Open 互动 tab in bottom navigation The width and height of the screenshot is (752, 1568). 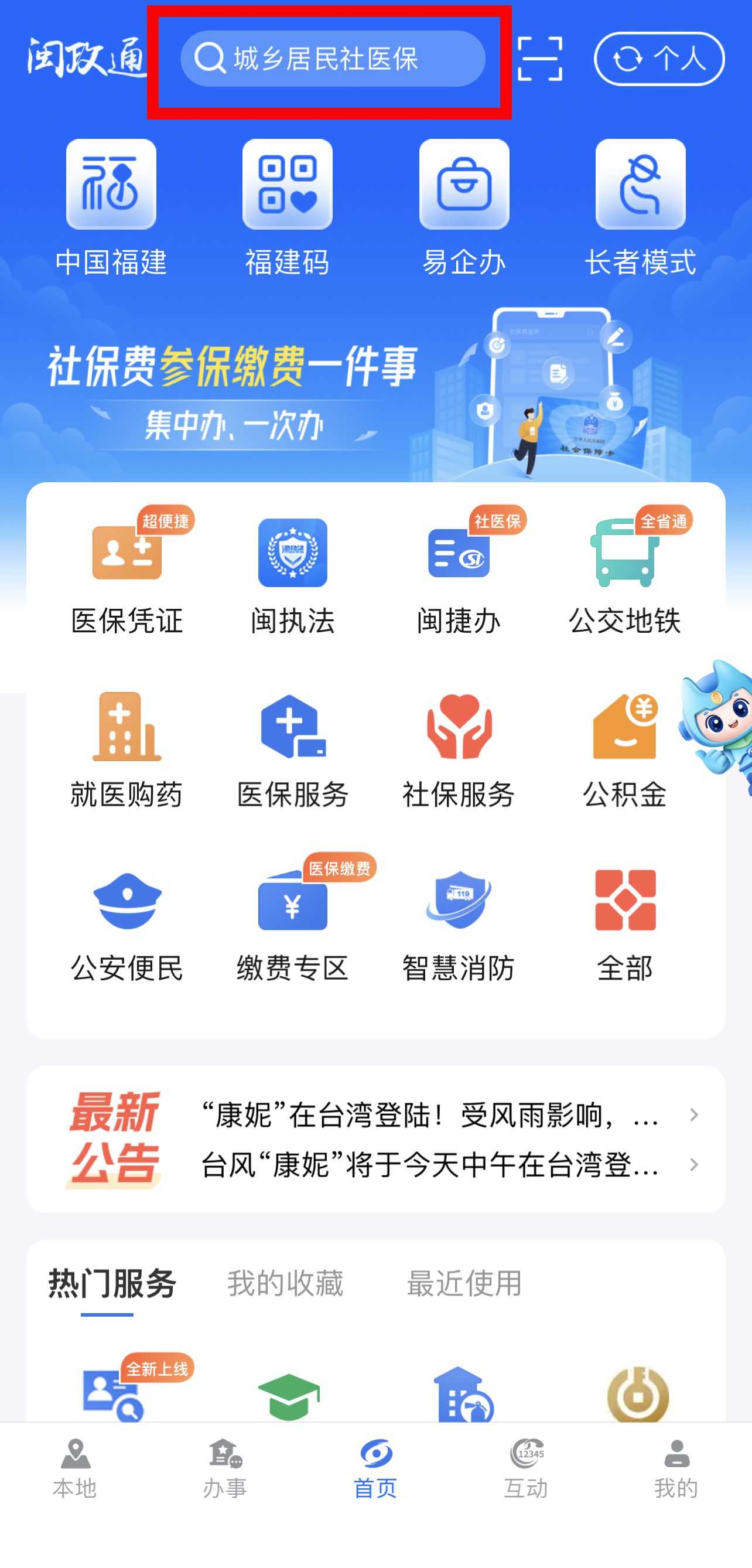(x=527, y=1468)
